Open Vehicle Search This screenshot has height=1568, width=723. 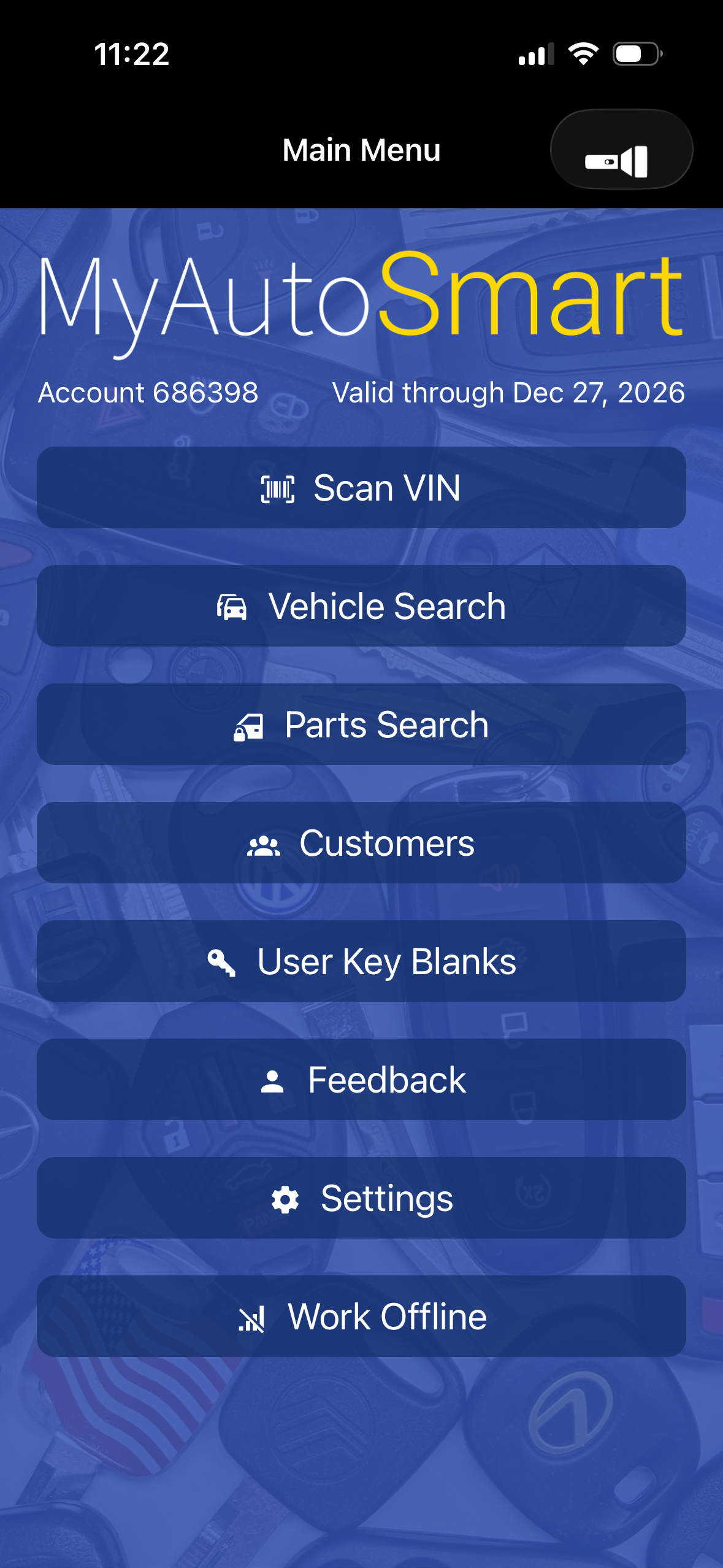361,606
